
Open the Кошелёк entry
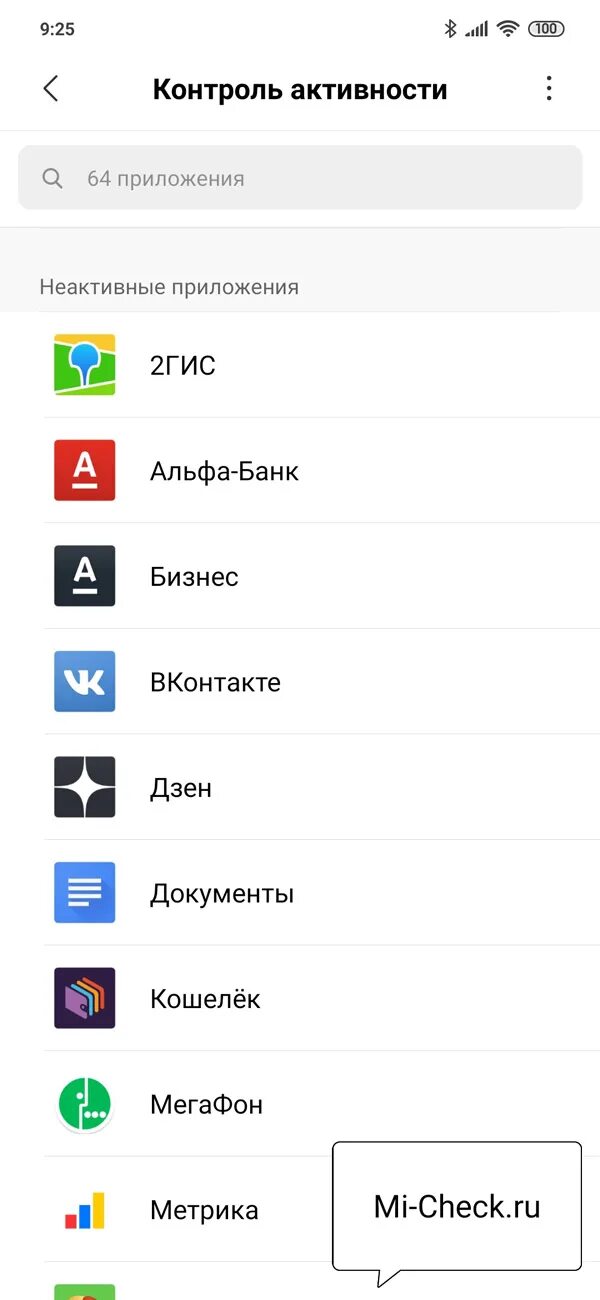coord(300,998)
